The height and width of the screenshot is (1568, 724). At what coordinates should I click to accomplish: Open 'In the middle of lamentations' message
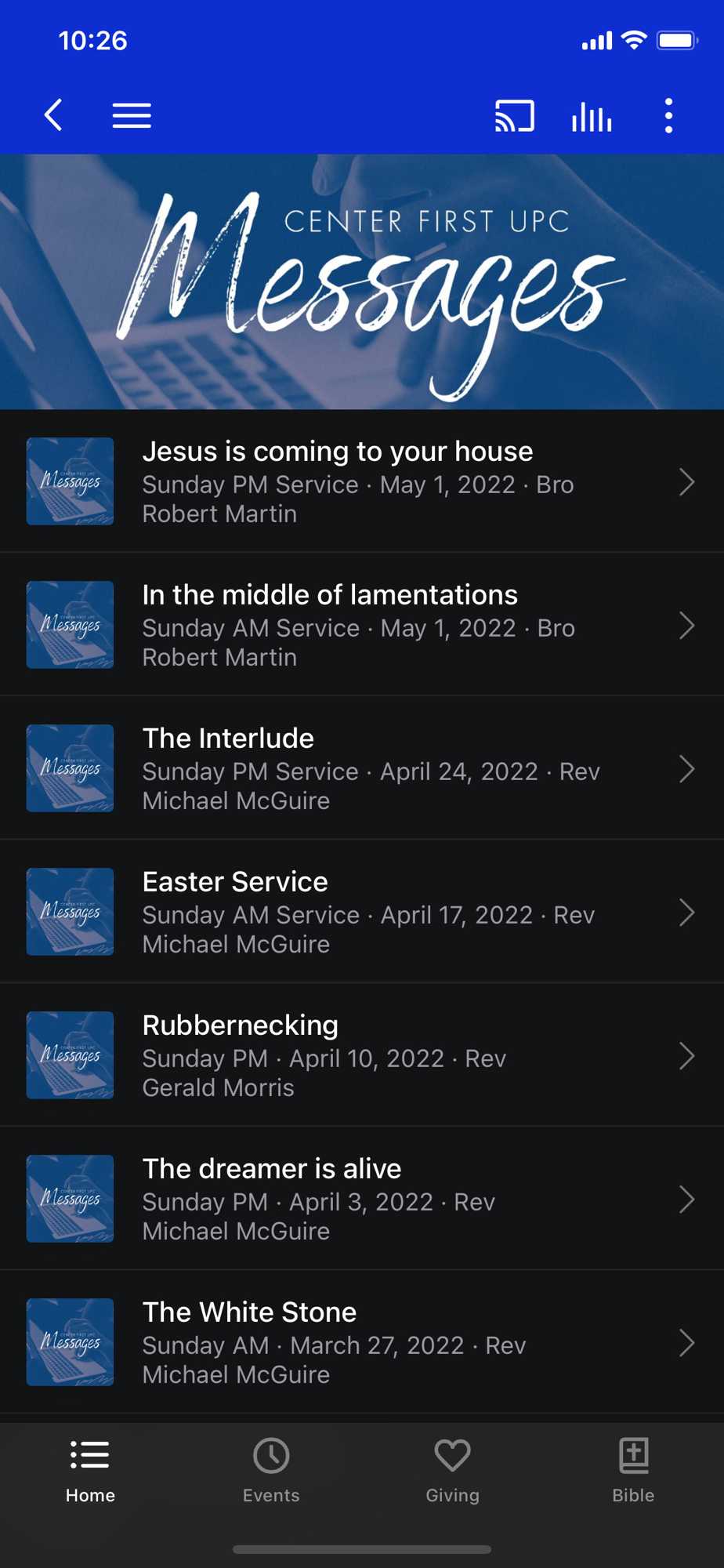click(x=362, y=625)
